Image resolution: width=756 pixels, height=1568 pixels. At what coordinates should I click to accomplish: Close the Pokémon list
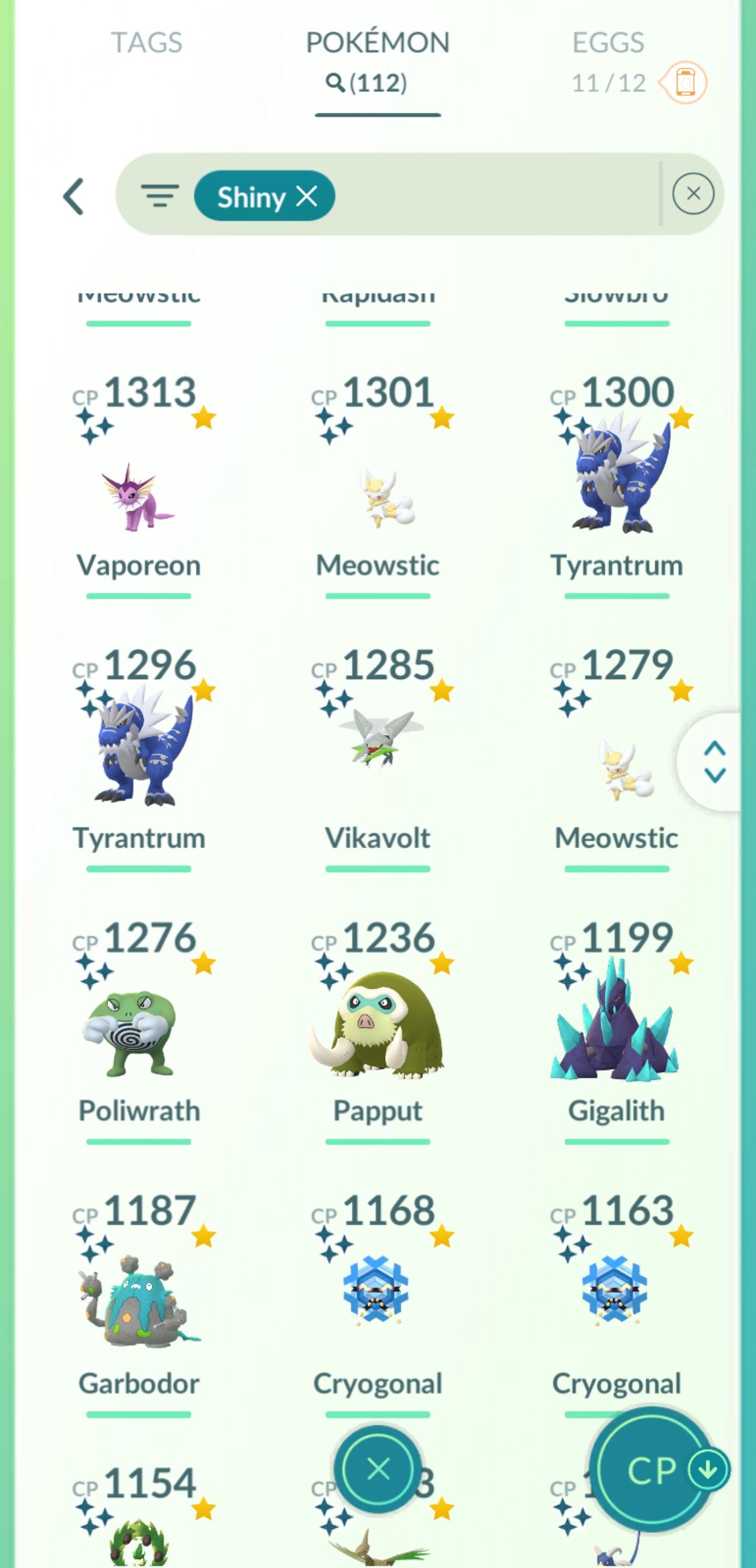(379, 1469)
